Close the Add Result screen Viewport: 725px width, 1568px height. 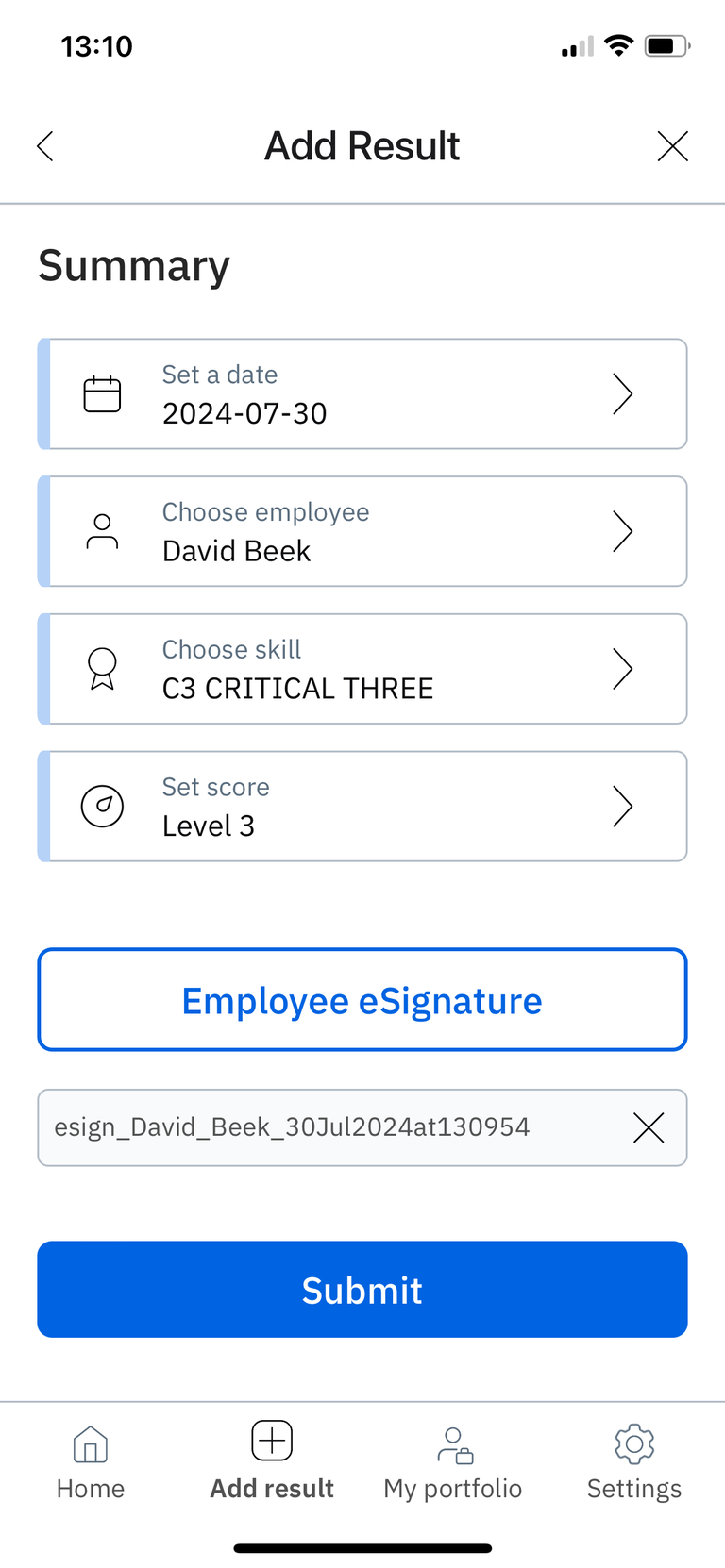coord(672,146)
